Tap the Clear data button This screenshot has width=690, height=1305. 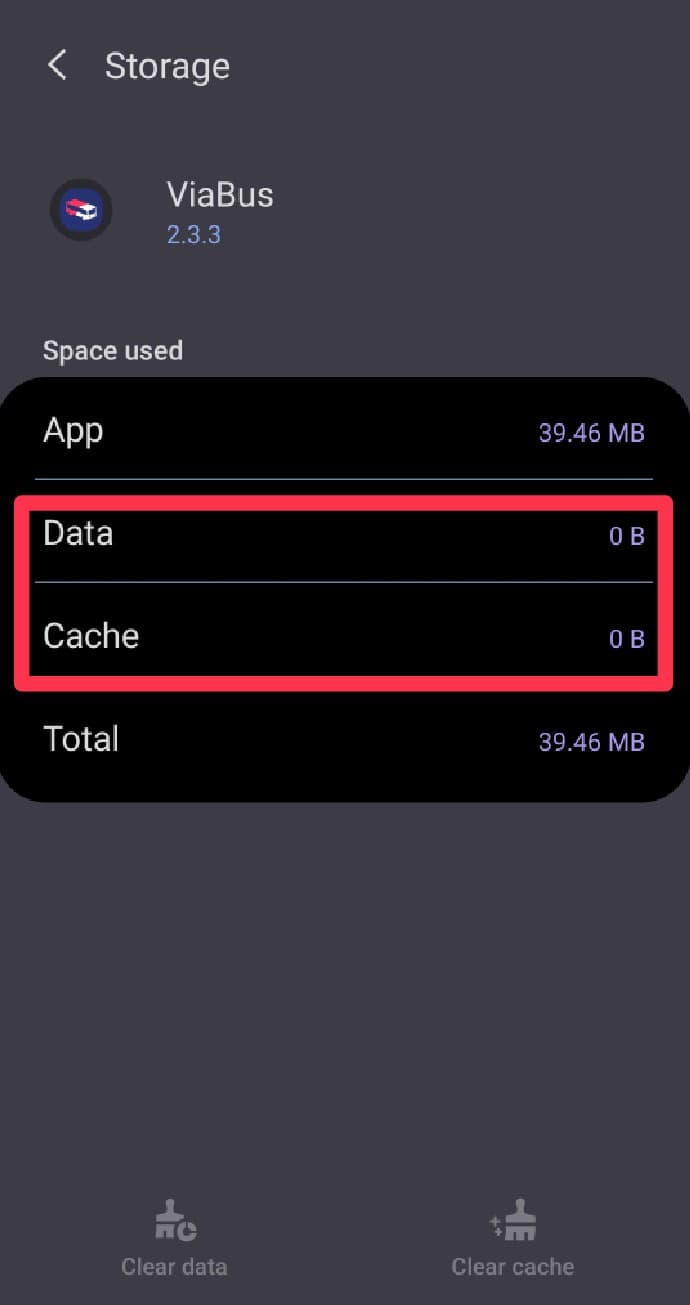[x=174, y=1238]
